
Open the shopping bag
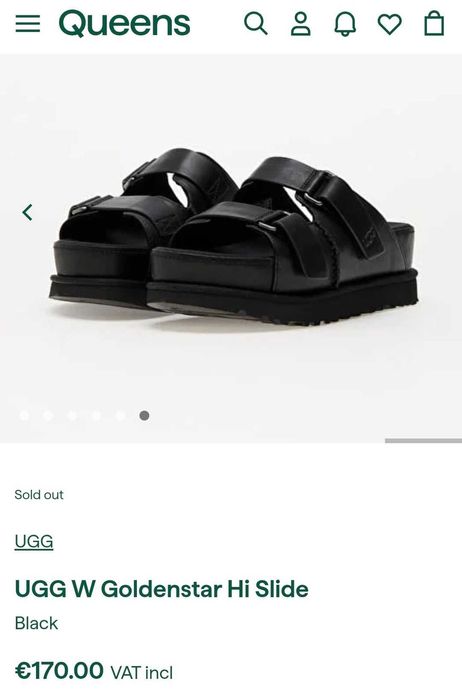434,24
